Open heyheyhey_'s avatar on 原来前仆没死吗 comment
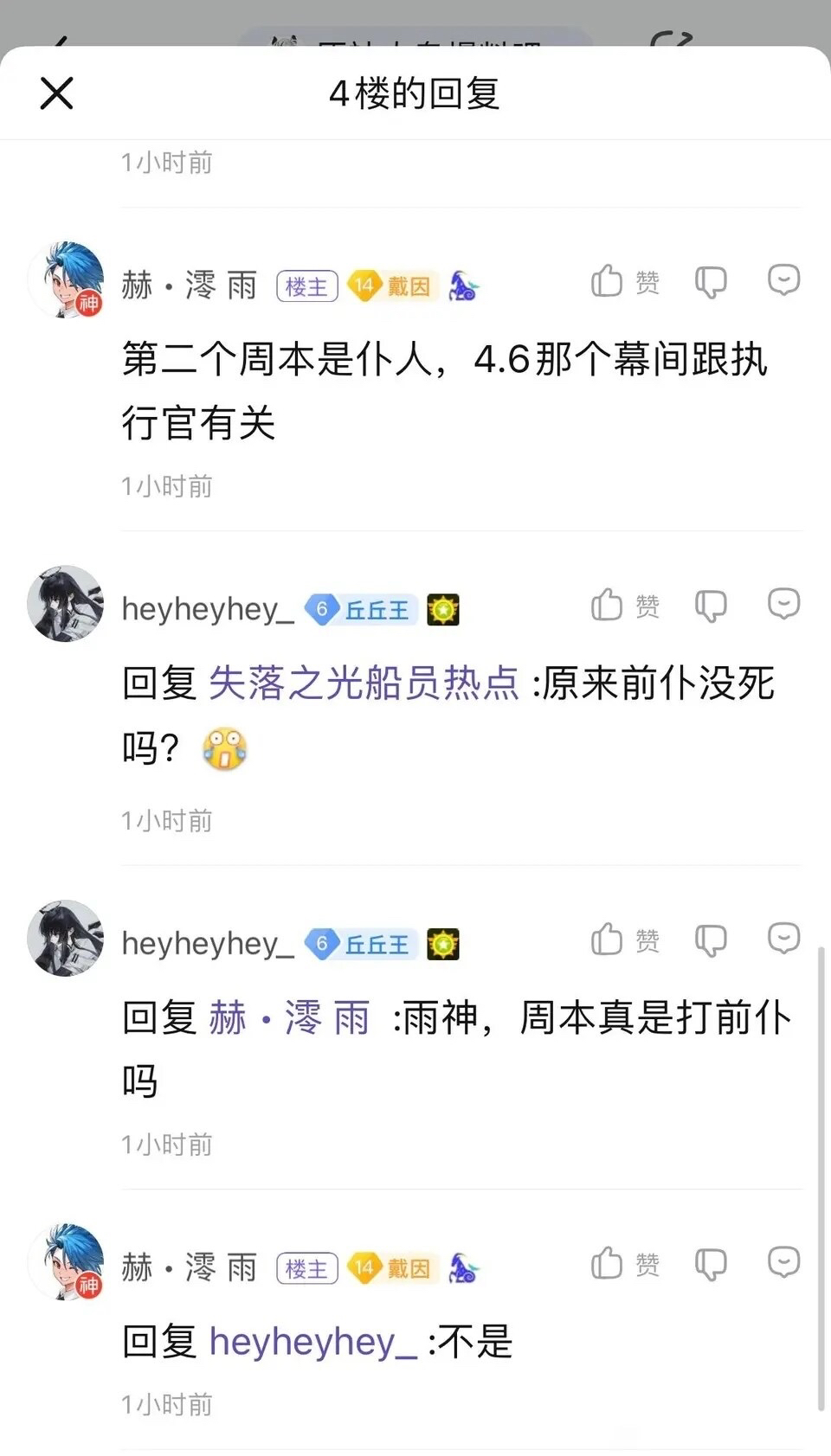Image resolution: width=831 pixels, height=1456 pixels. [66, 604]
